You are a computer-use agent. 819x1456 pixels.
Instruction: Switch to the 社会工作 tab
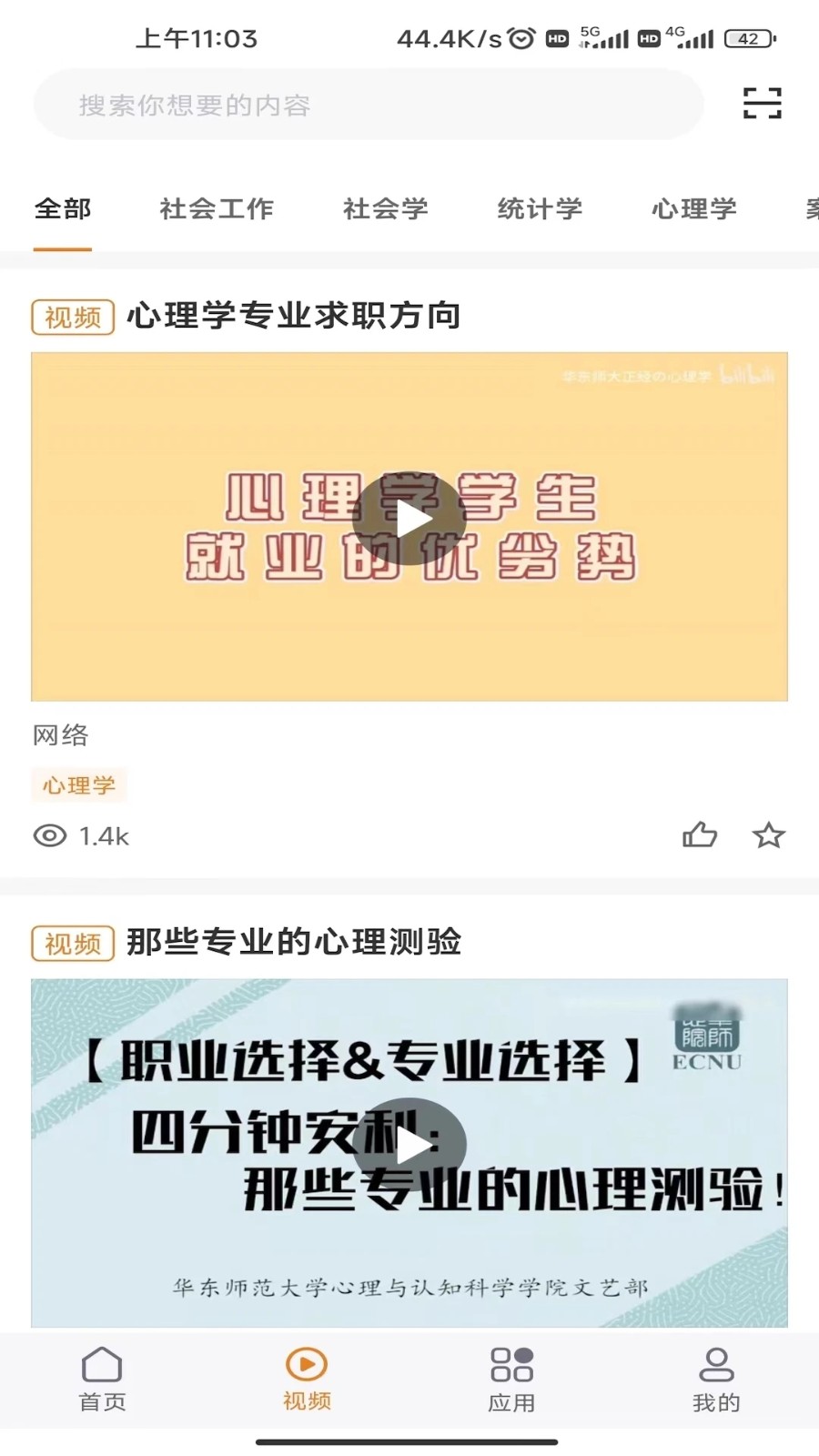click(217, 209)
